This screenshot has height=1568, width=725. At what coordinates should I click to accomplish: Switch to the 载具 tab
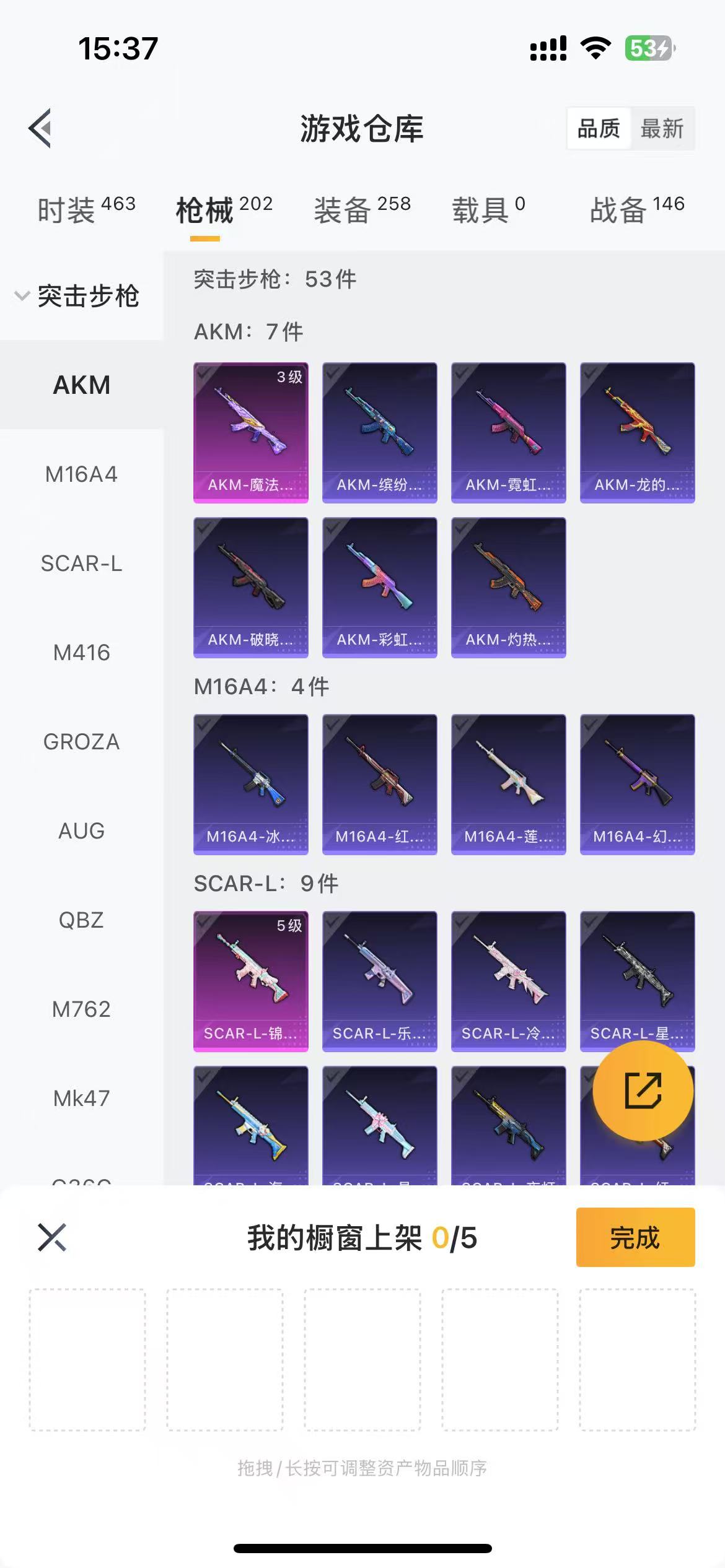(488, 209)
